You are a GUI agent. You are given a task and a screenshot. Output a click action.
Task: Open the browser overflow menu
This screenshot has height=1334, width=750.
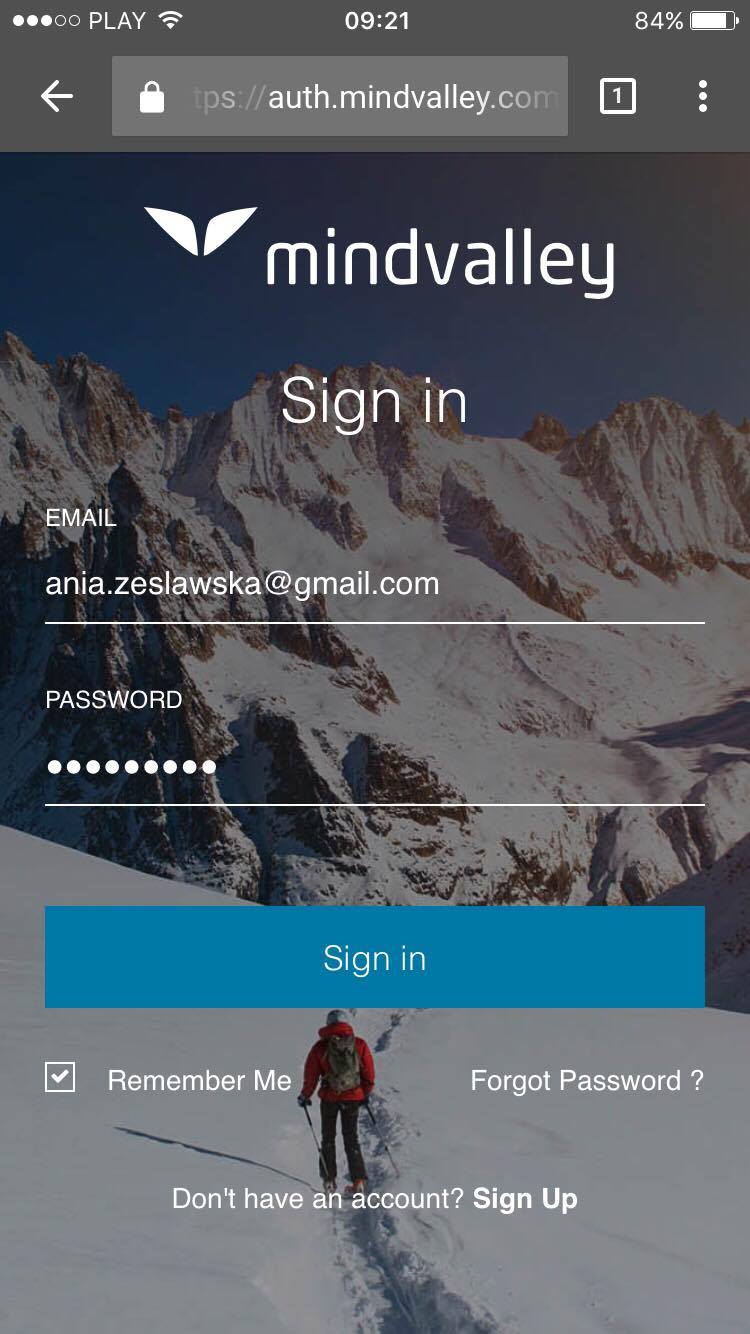click(703, 97)
